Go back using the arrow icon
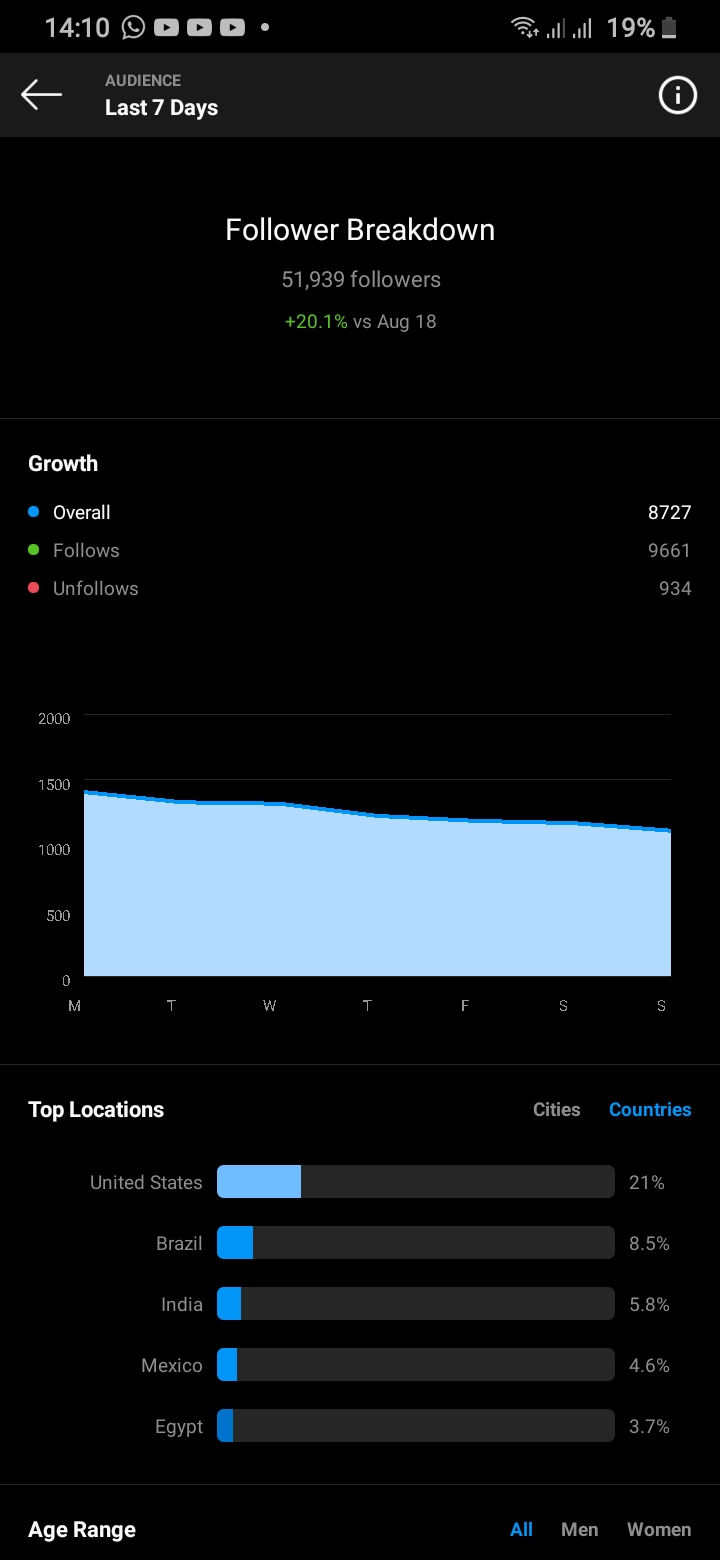This screenshot has height=1560, width=720. coord(41,95)
